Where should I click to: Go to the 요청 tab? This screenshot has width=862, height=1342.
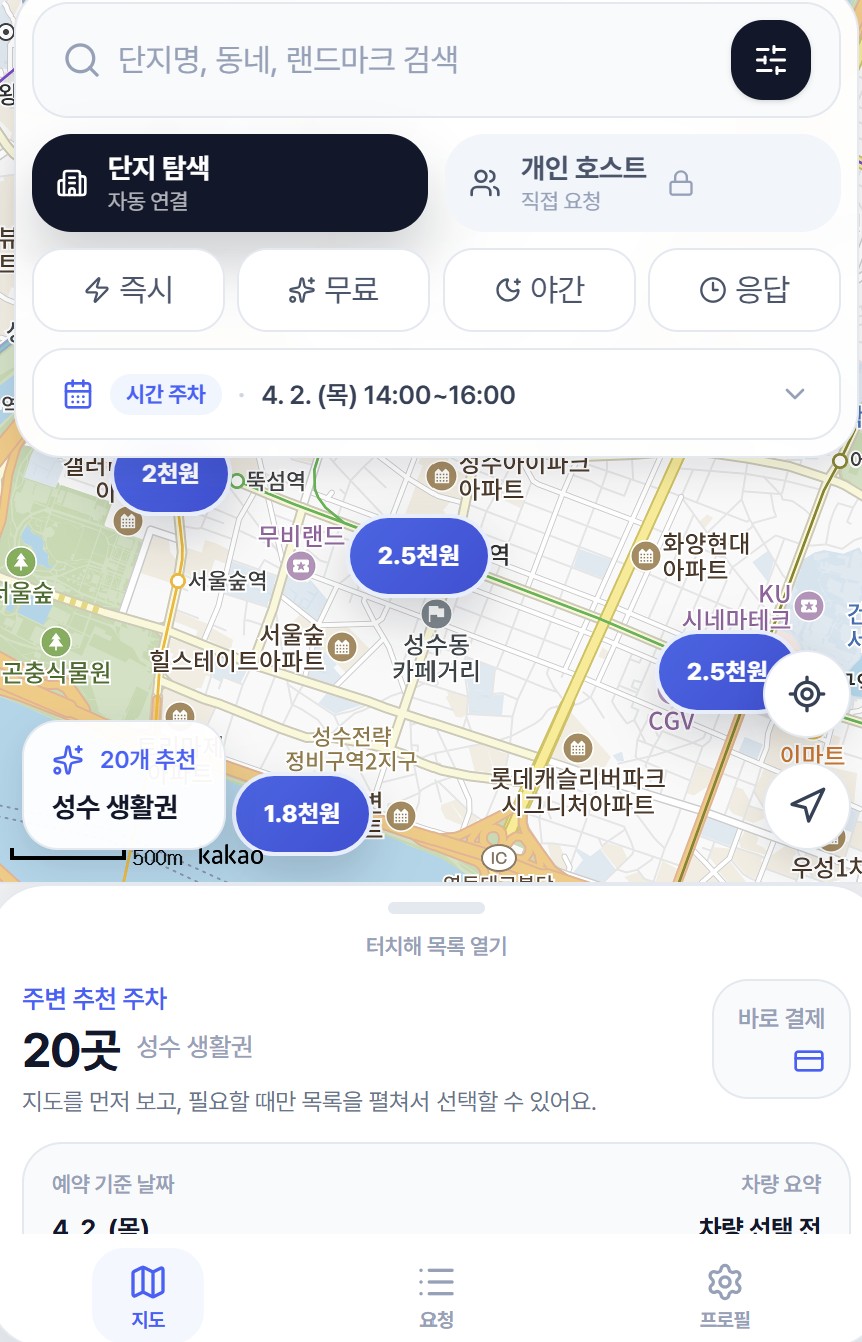pos(436,1294)
